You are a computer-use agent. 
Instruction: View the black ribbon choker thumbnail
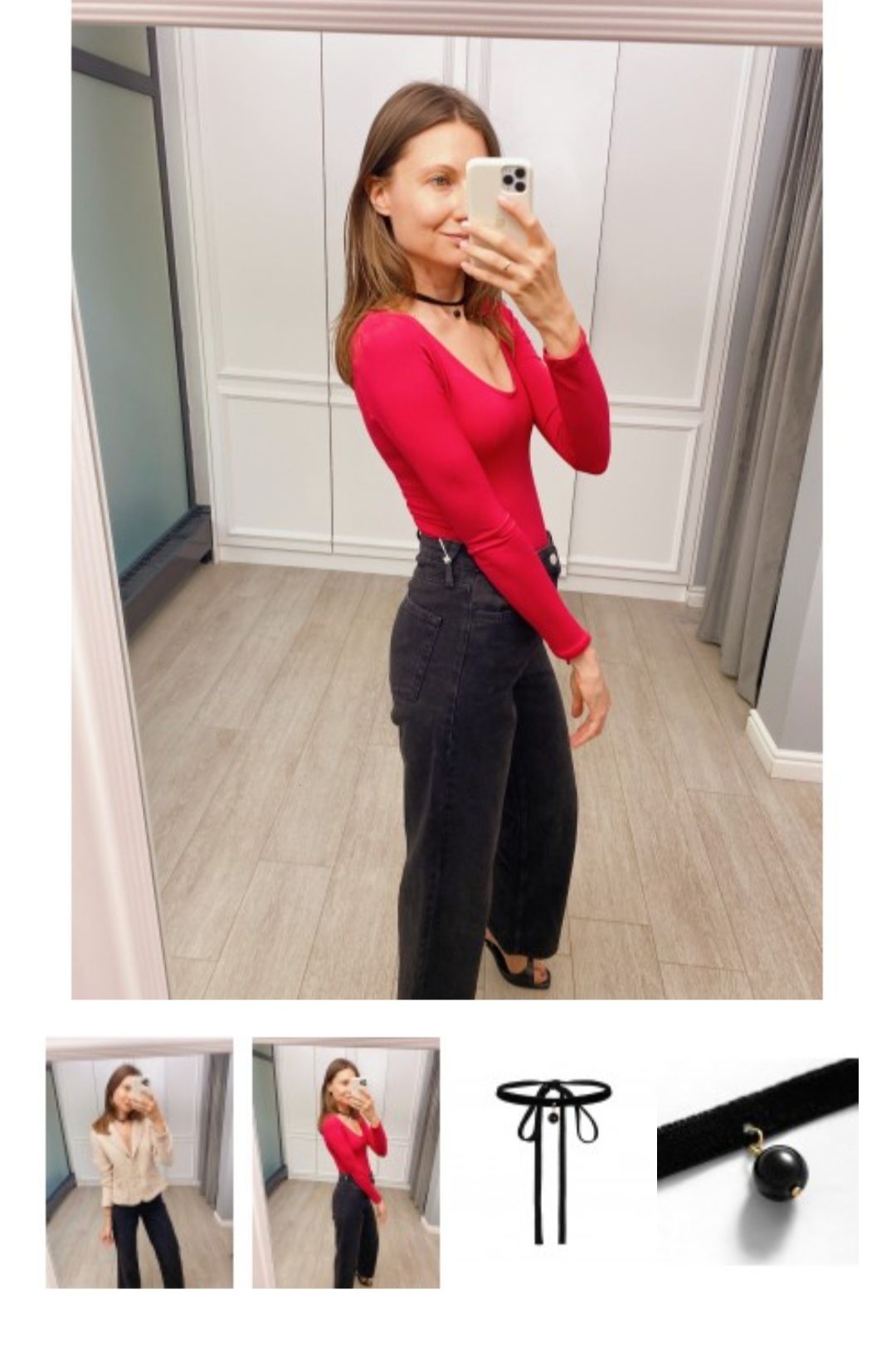pyautogui.click(x=553, y=1160)
